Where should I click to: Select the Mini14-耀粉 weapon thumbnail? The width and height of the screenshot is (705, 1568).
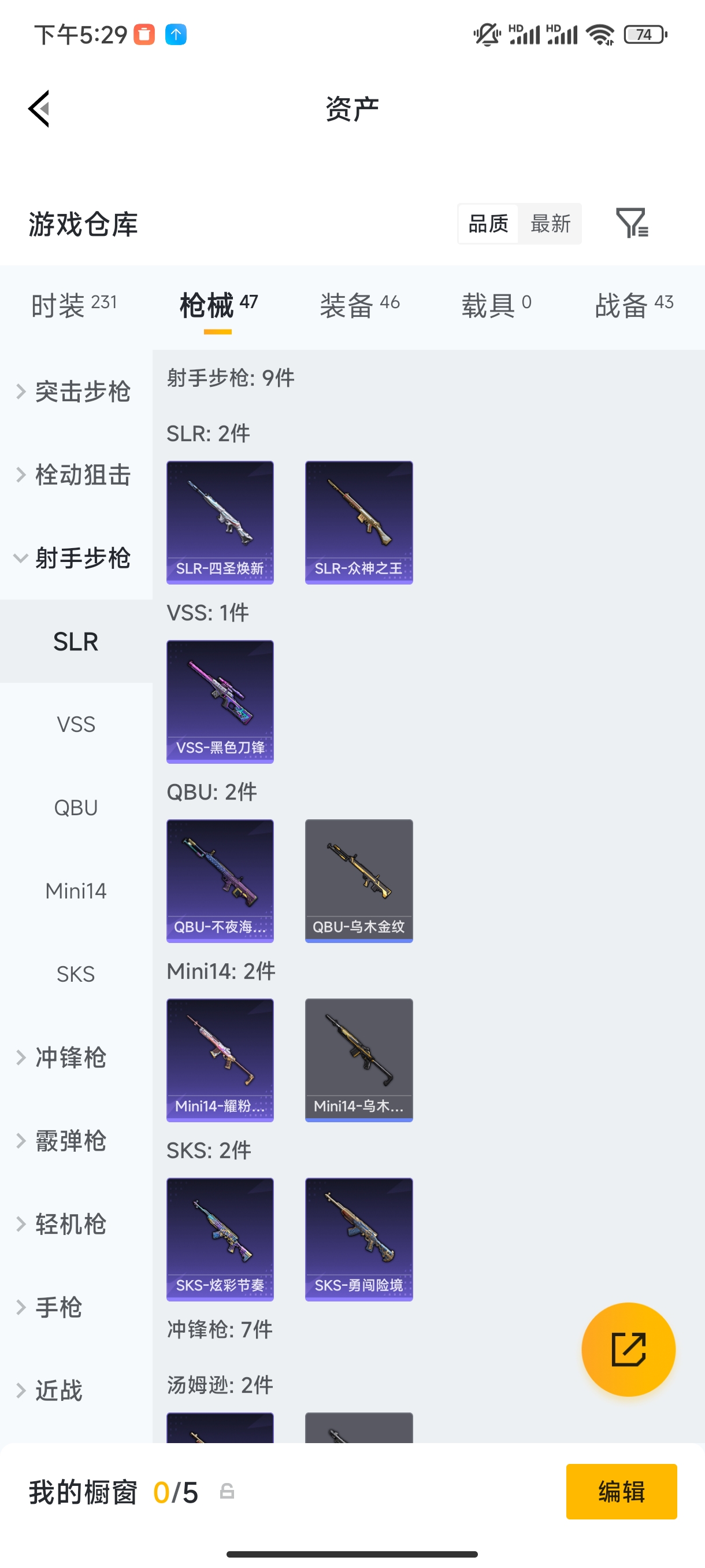220,1059
